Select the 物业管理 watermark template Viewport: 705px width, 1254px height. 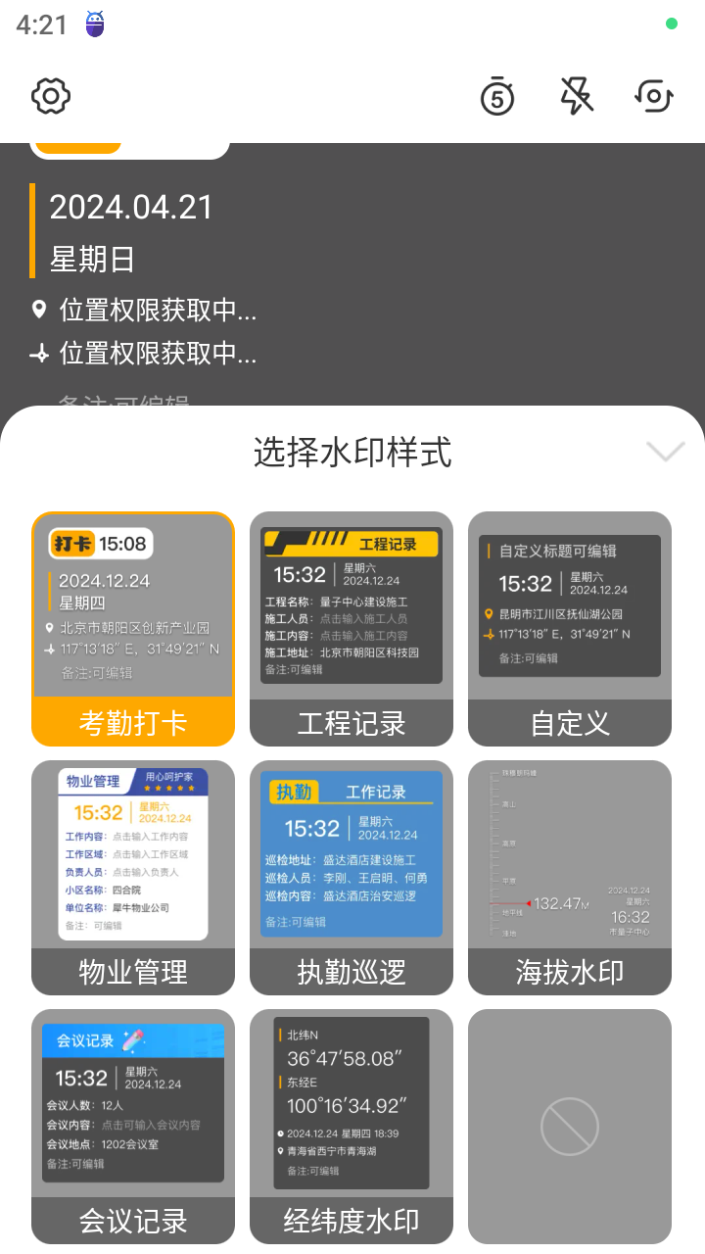[133, 877]
